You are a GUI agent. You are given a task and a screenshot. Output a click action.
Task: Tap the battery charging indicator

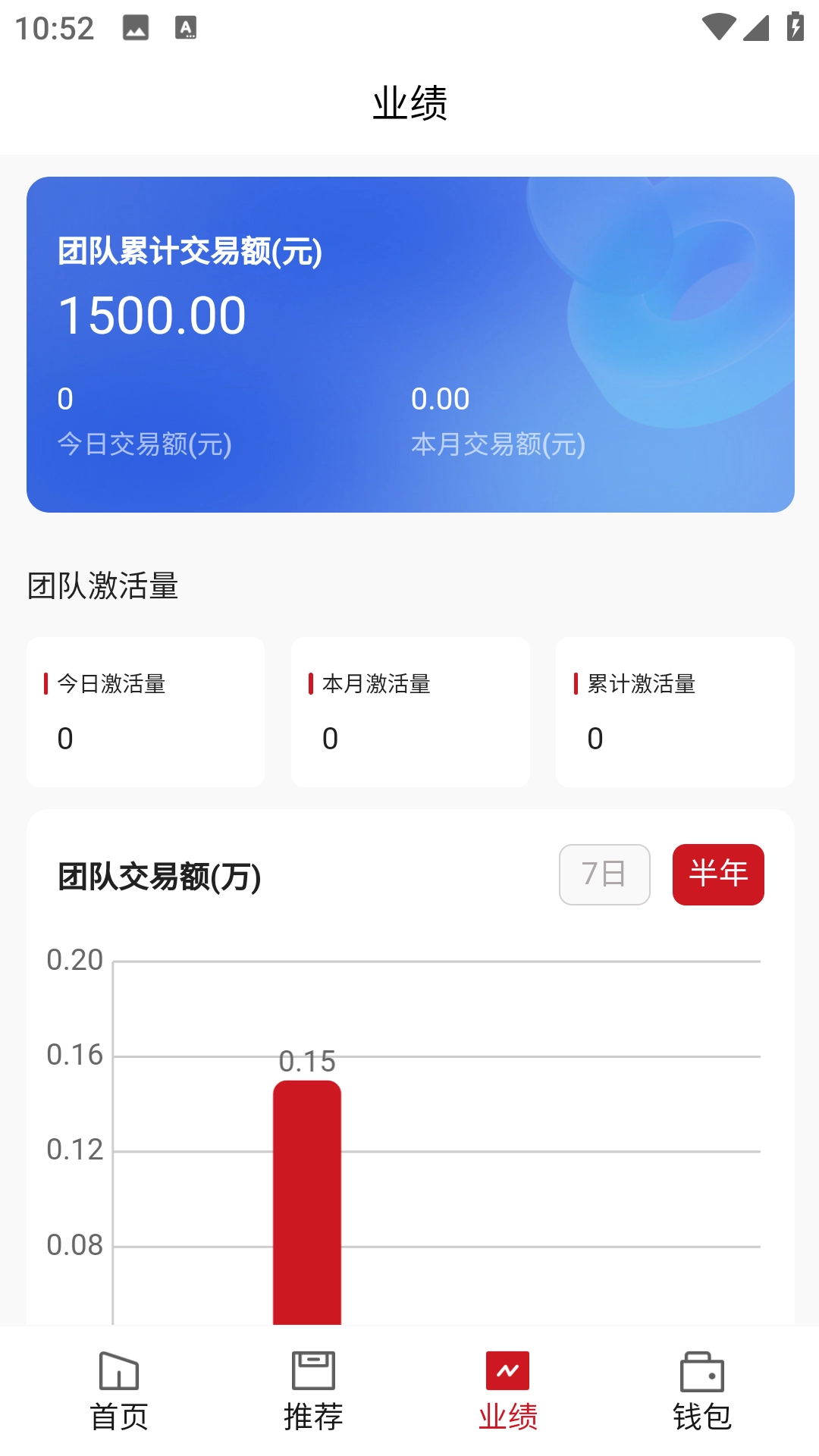click(794, 27)
